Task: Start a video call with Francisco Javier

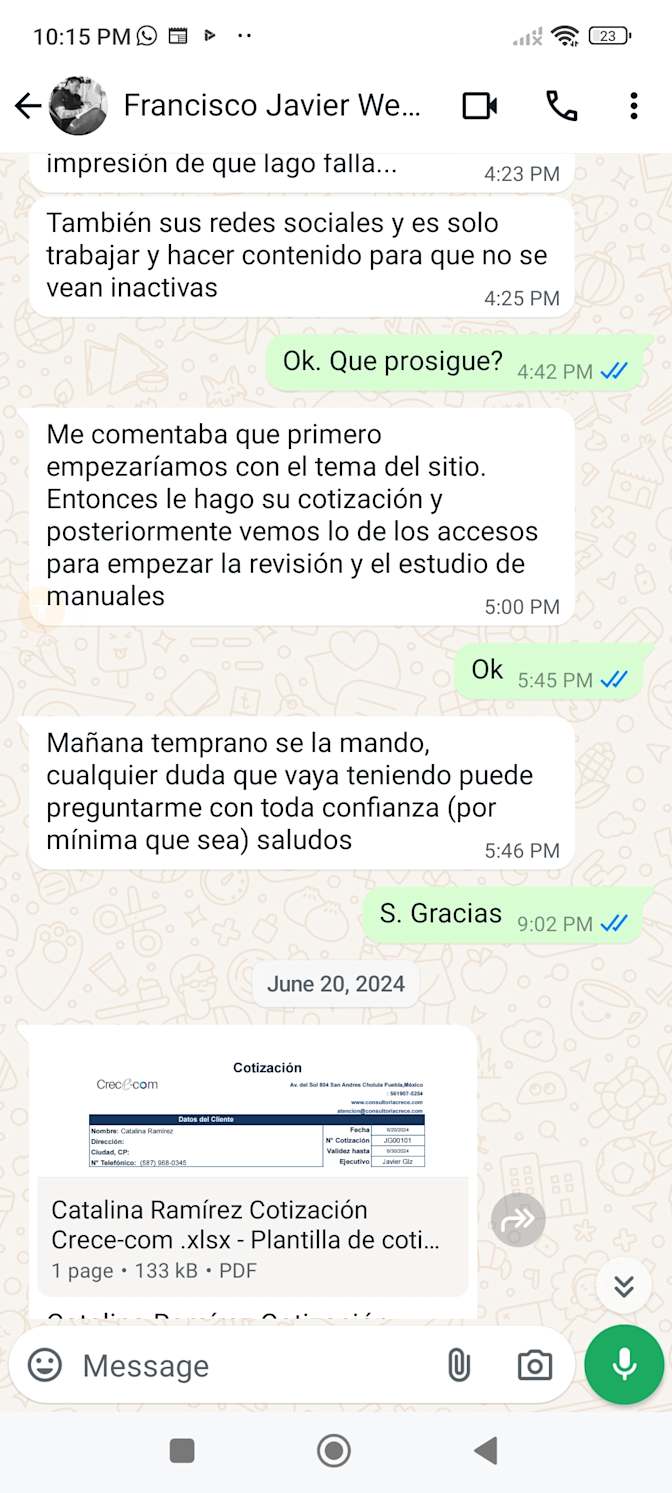Action: (480, 106)
